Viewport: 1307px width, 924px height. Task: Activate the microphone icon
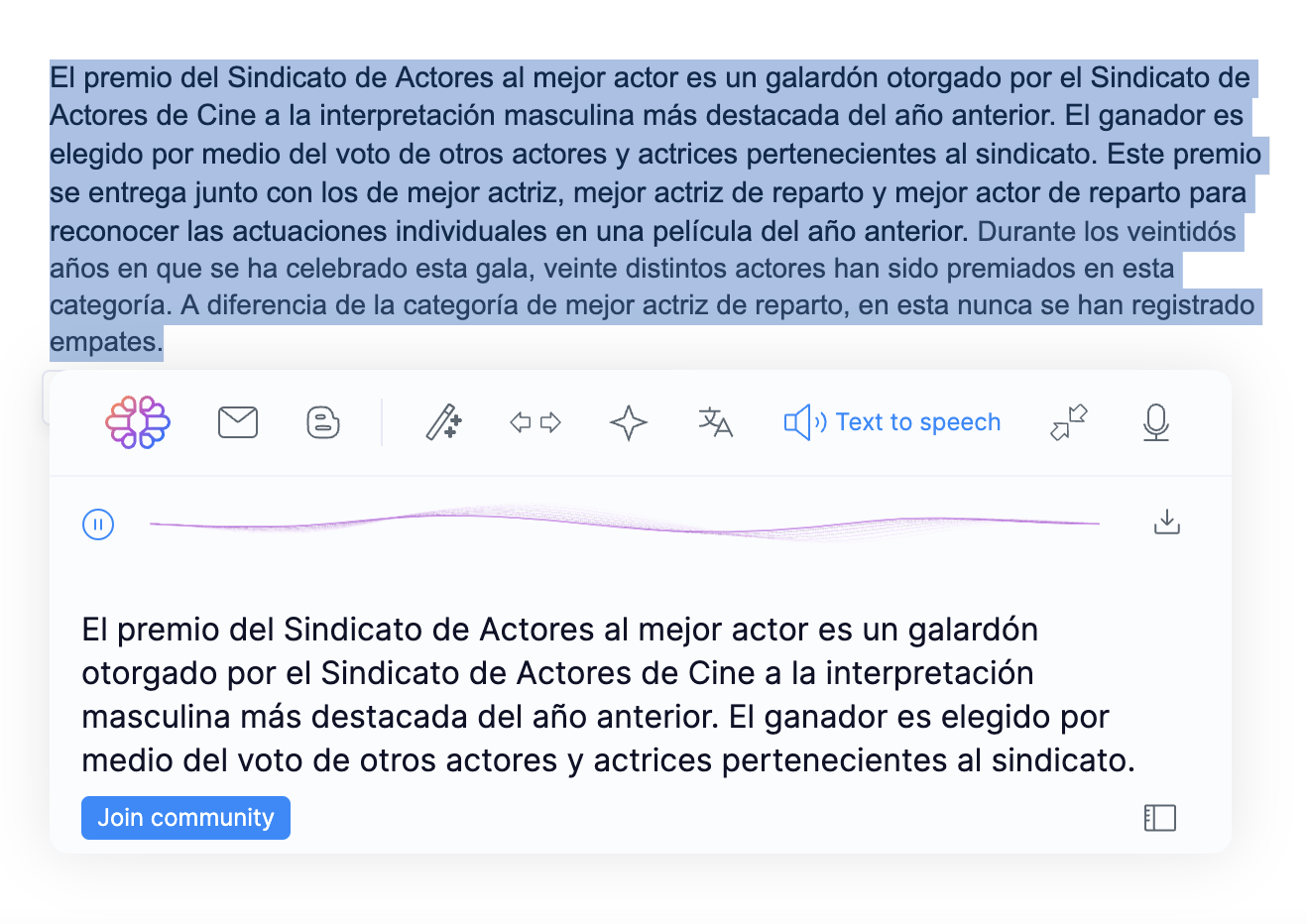click(1155, 422)
